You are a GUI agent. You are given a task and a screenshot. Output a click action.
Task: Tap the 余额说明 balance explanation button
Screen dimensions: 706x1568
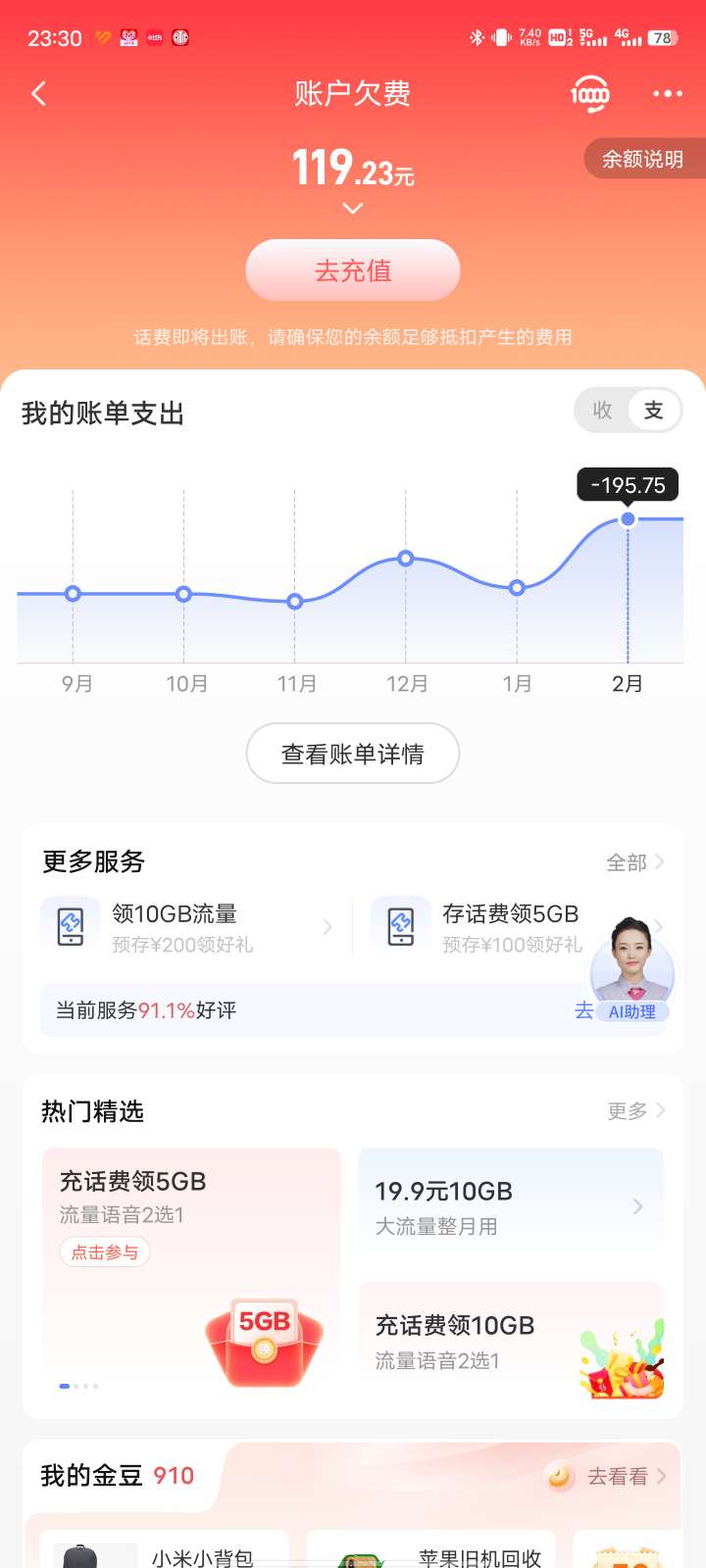[x=642, y=159]
